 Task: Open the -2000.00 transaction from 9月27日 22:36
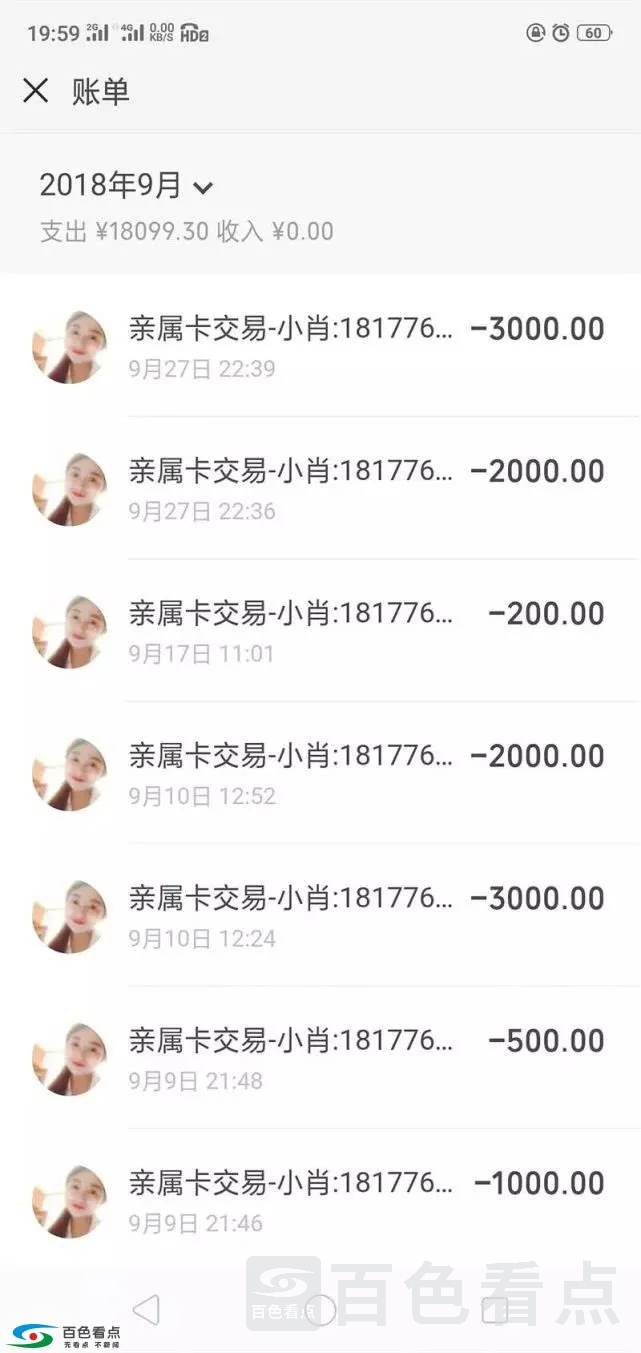320,489
